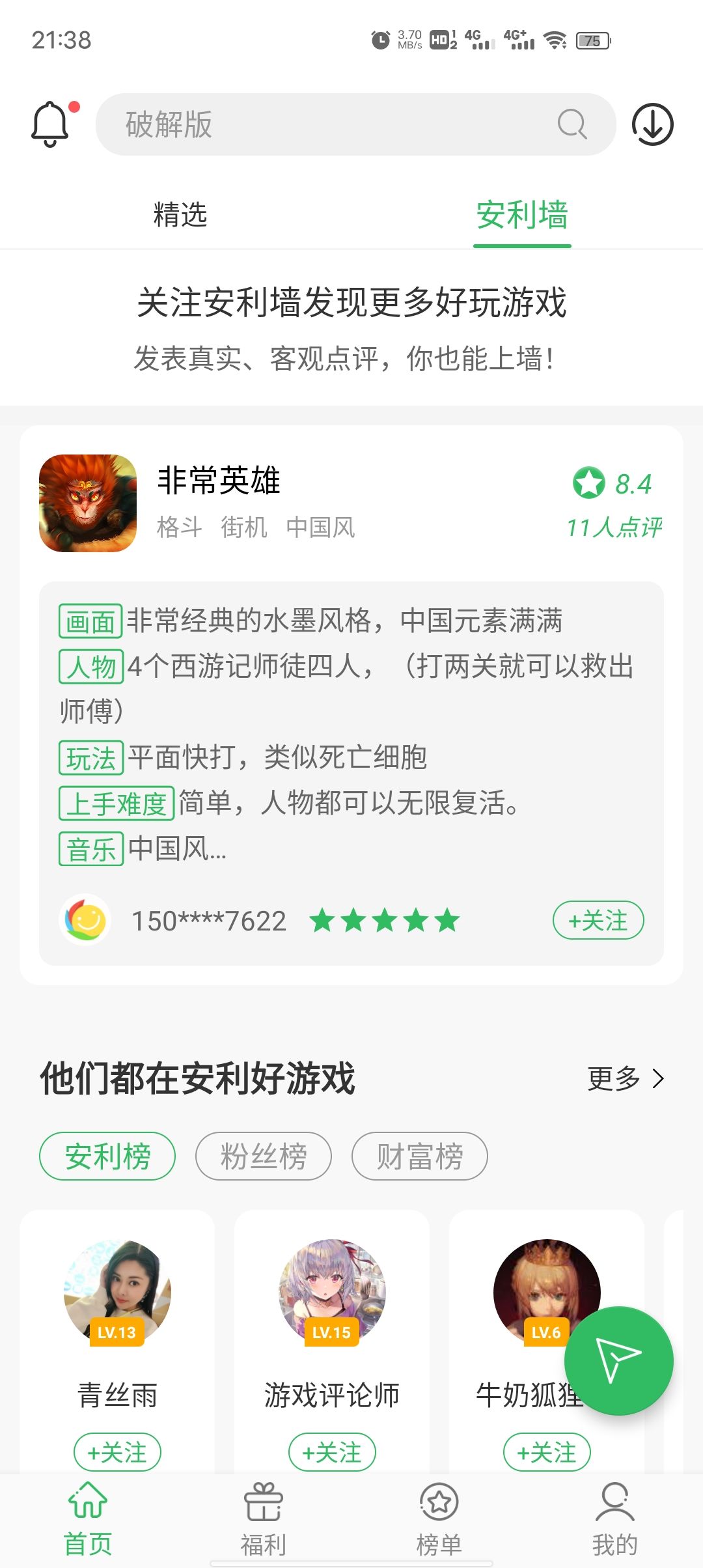Stay on the 安利墙 tab
Image resolution: width=703 pixels, height=1568 pixels.
(521, 215)
